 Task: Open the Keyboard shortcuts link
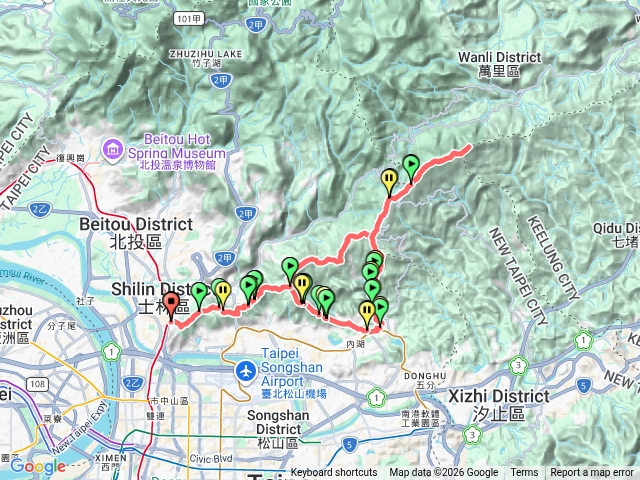pyautogui.click(x=334, y=473)
